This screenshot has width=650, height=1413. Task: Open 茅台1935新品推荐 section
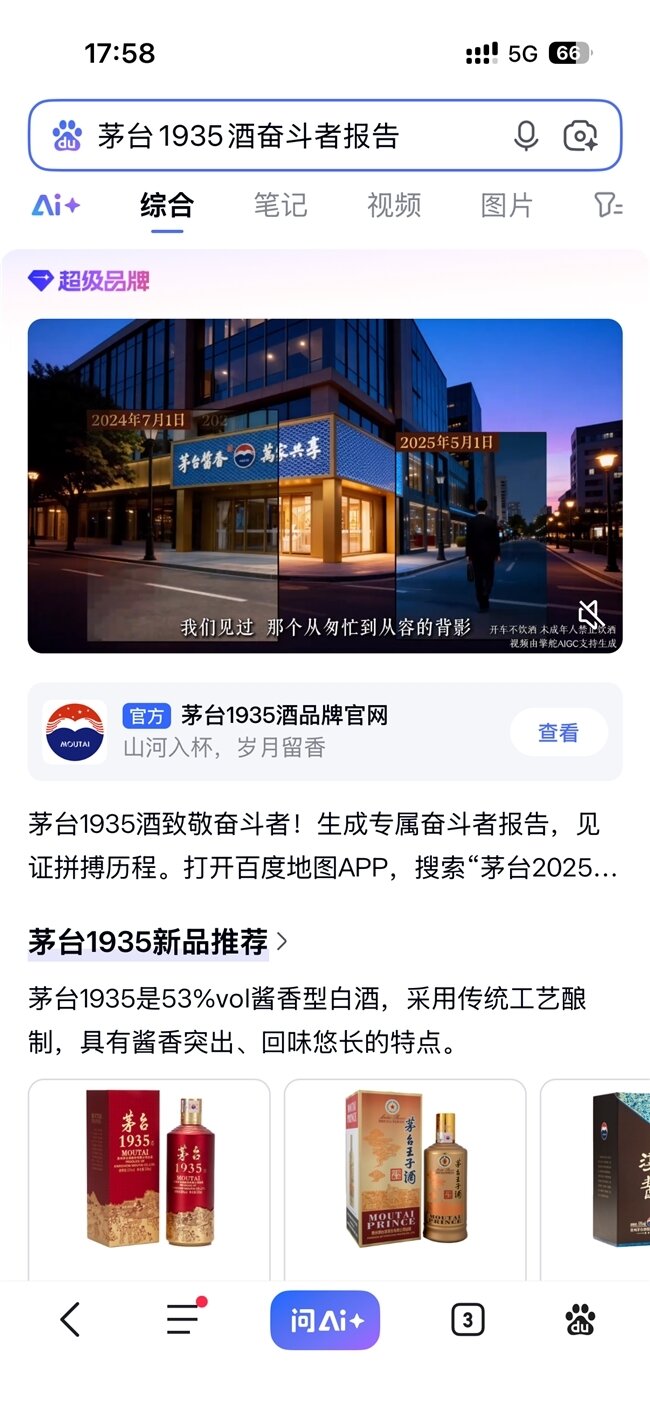point(158,941)
